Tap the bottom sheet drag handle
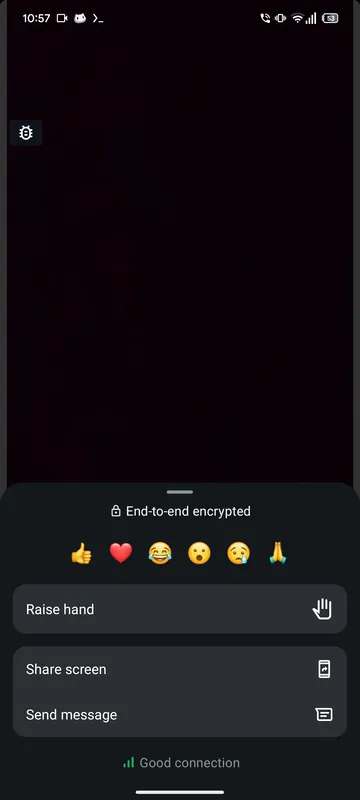The height and width of the screenshot is (800, 360). tap(180, 492)
